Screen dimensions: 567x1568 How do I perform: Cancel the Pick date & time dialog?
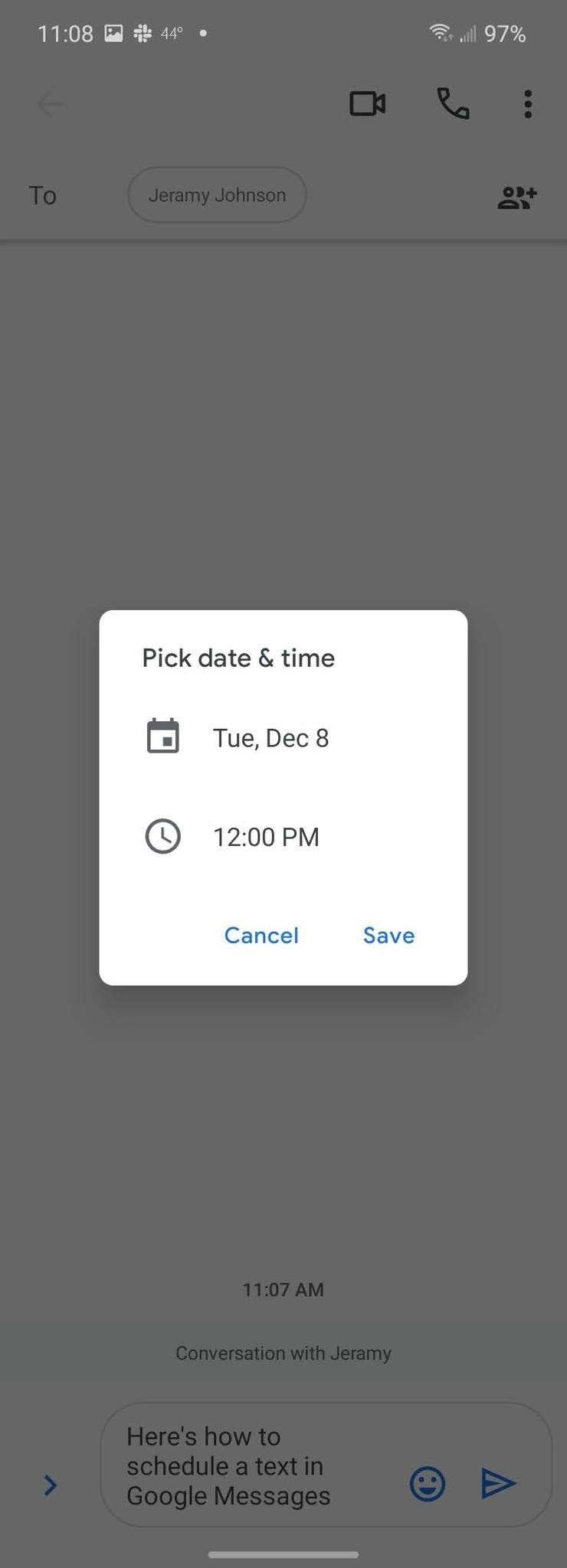pos(261,935)
